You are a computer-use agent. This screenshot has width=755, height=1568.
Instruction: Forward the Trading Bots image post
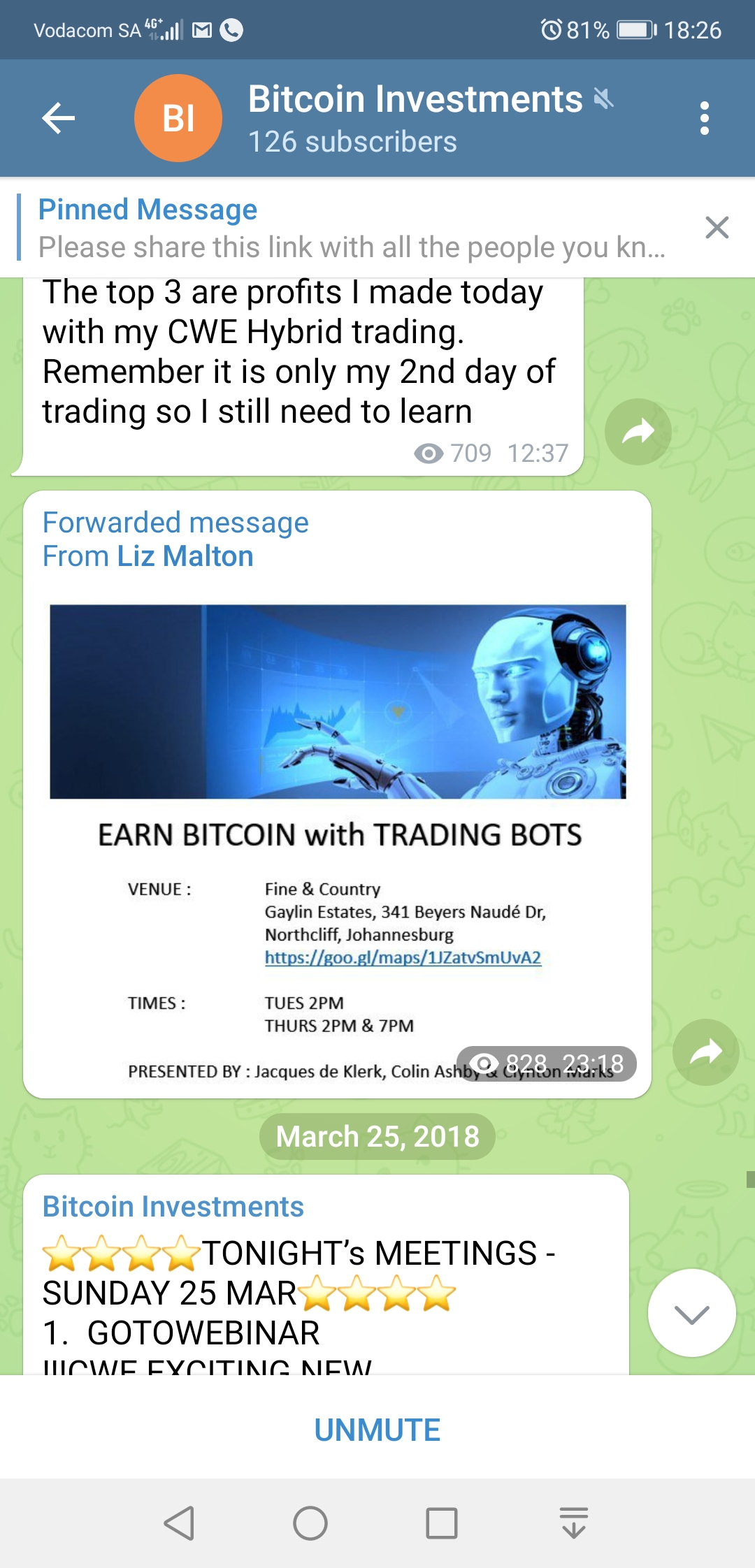pos(705,1052)
